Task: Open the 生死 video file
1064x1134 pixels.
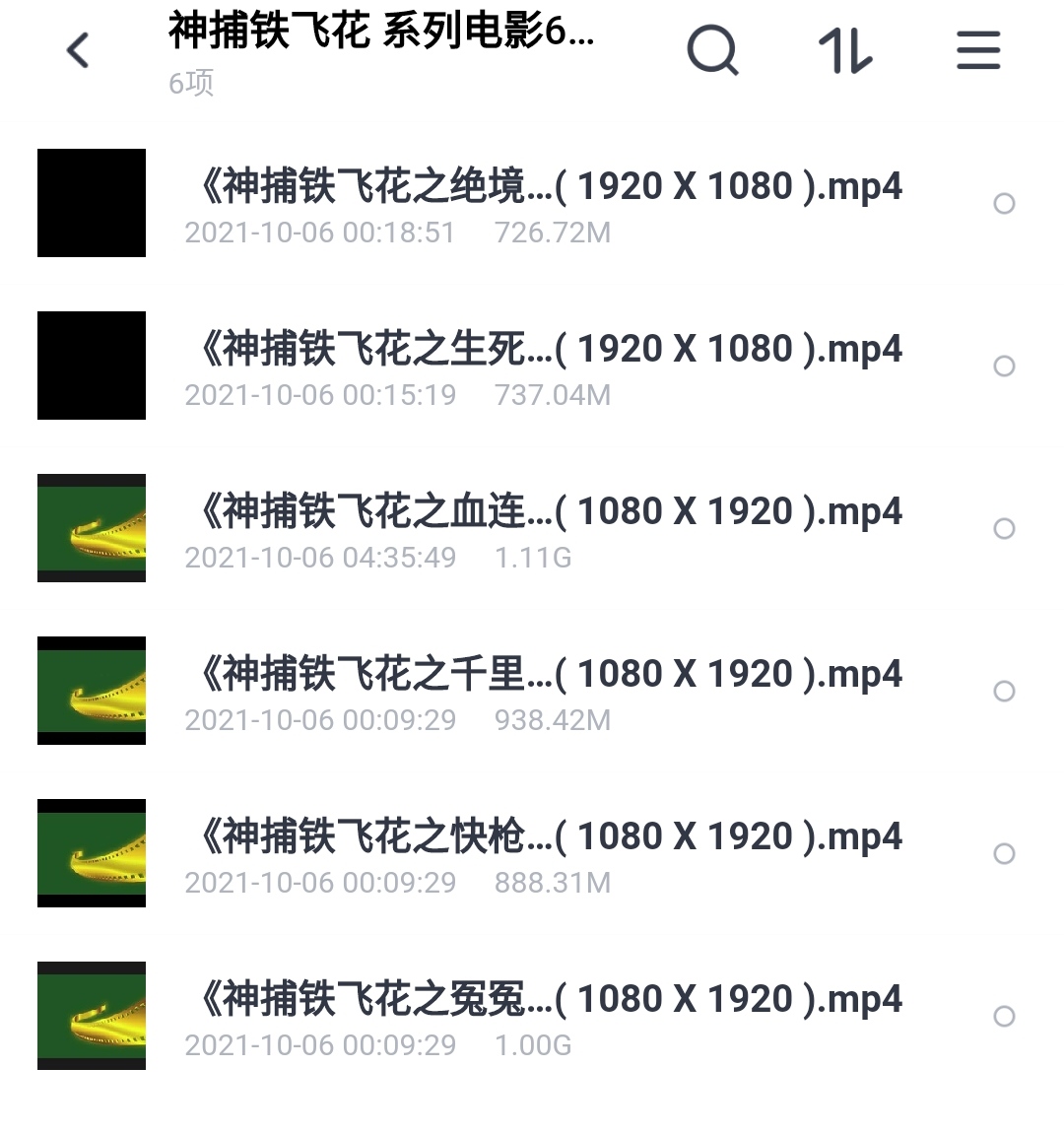Action: 532,366
